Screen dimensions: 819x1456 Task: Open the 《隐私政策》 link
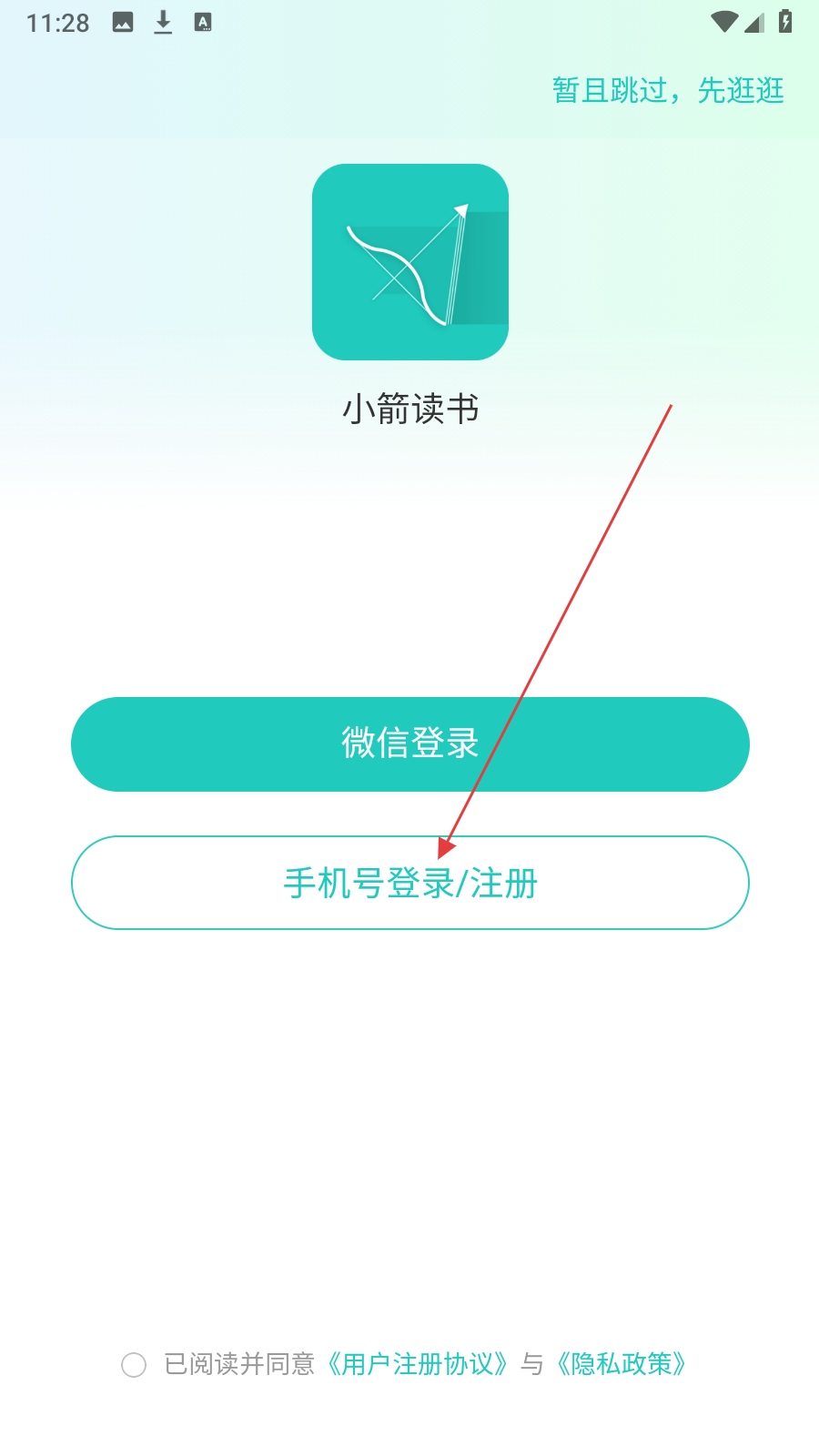click(621, 1364)
